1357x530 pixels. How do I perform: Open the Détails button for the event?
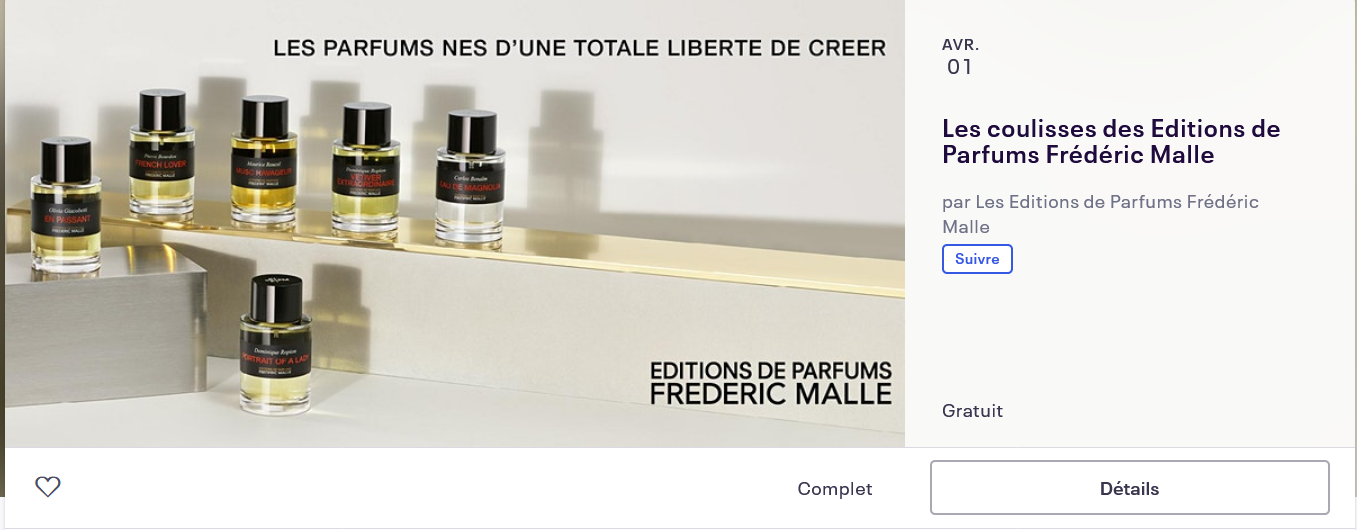pos(1129,489)
